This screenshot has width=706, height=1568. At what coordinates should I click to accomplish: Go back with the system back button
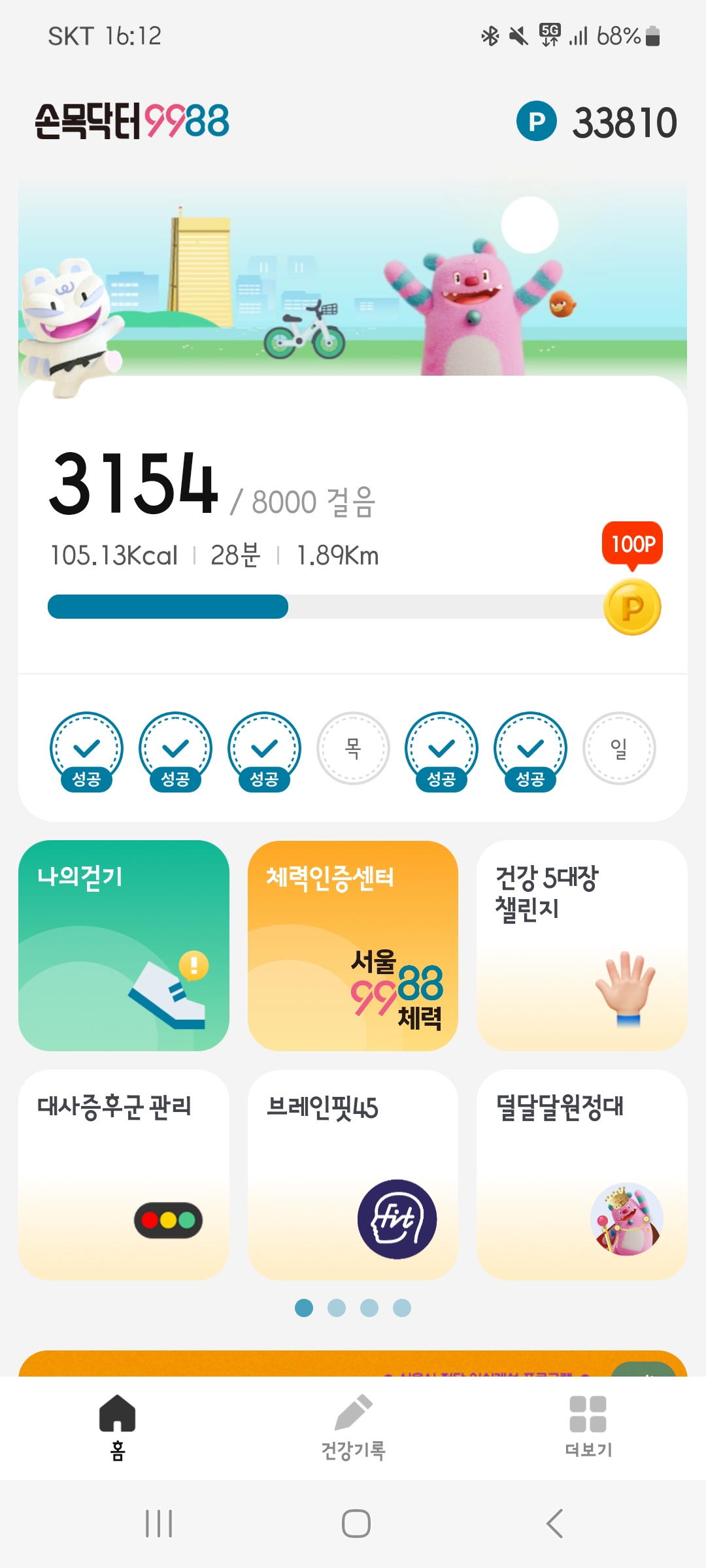(x=554, y=1524)
